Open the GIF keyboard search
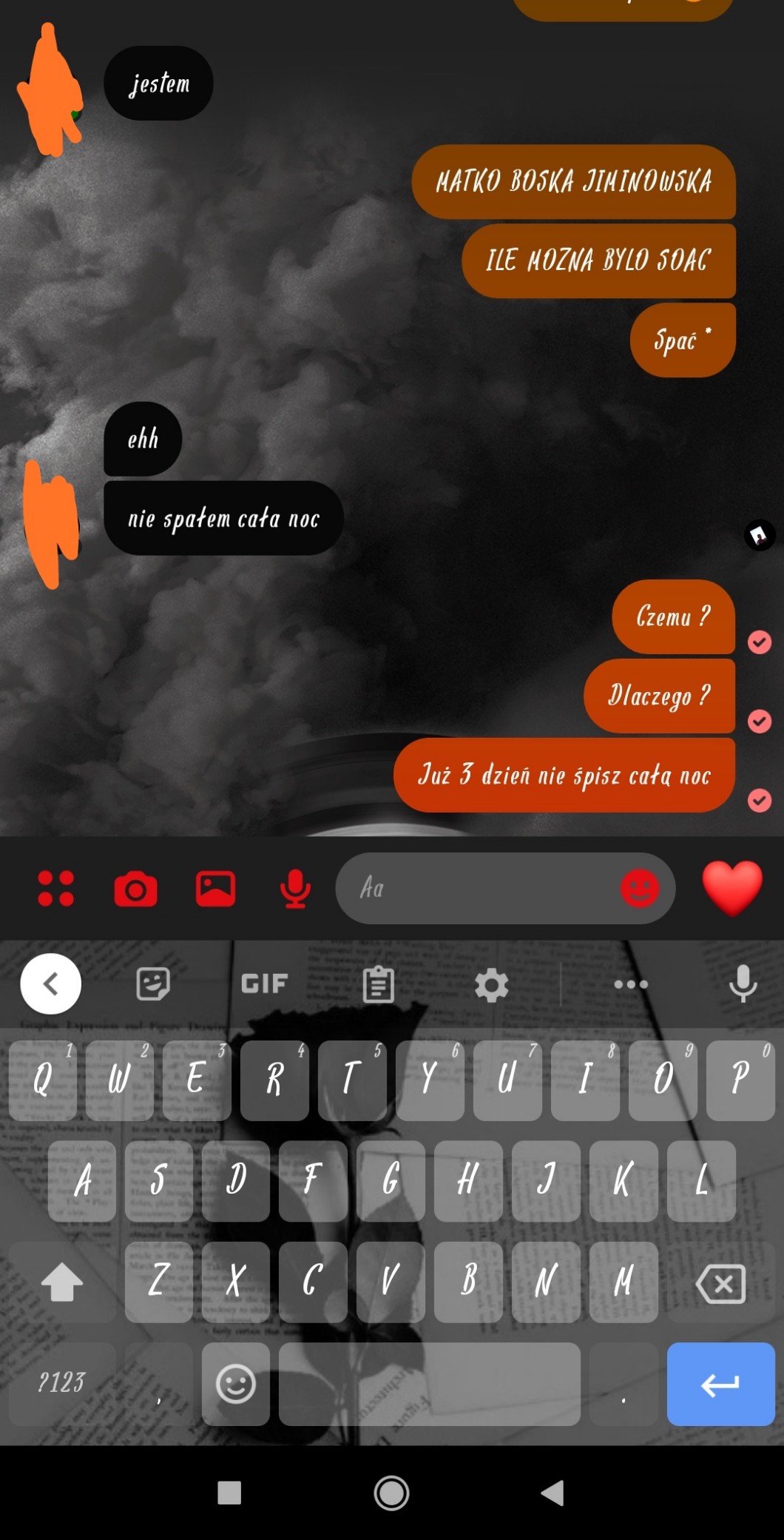 click(264, 983)
